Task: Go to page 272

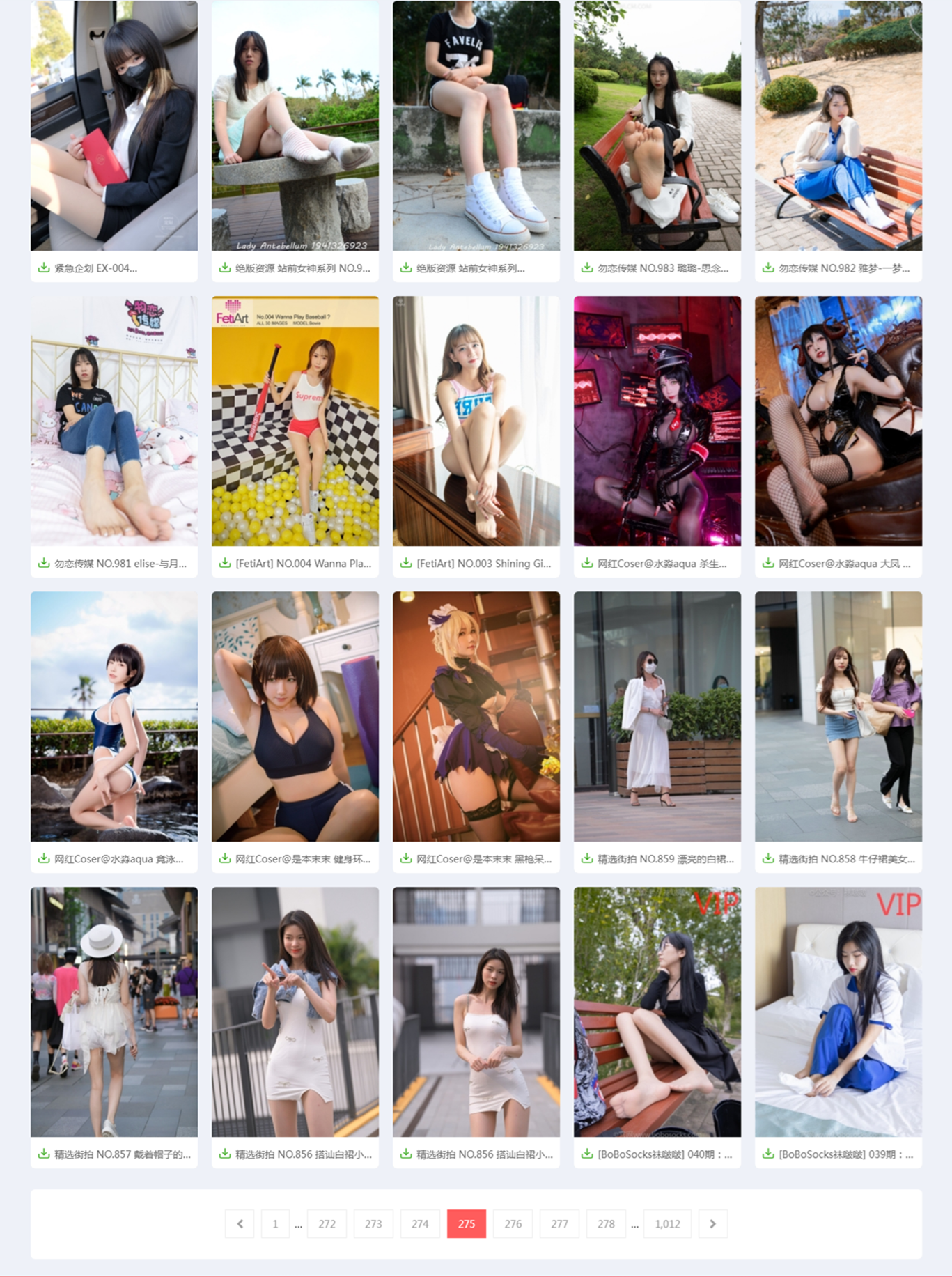Action: point(327,1223)
